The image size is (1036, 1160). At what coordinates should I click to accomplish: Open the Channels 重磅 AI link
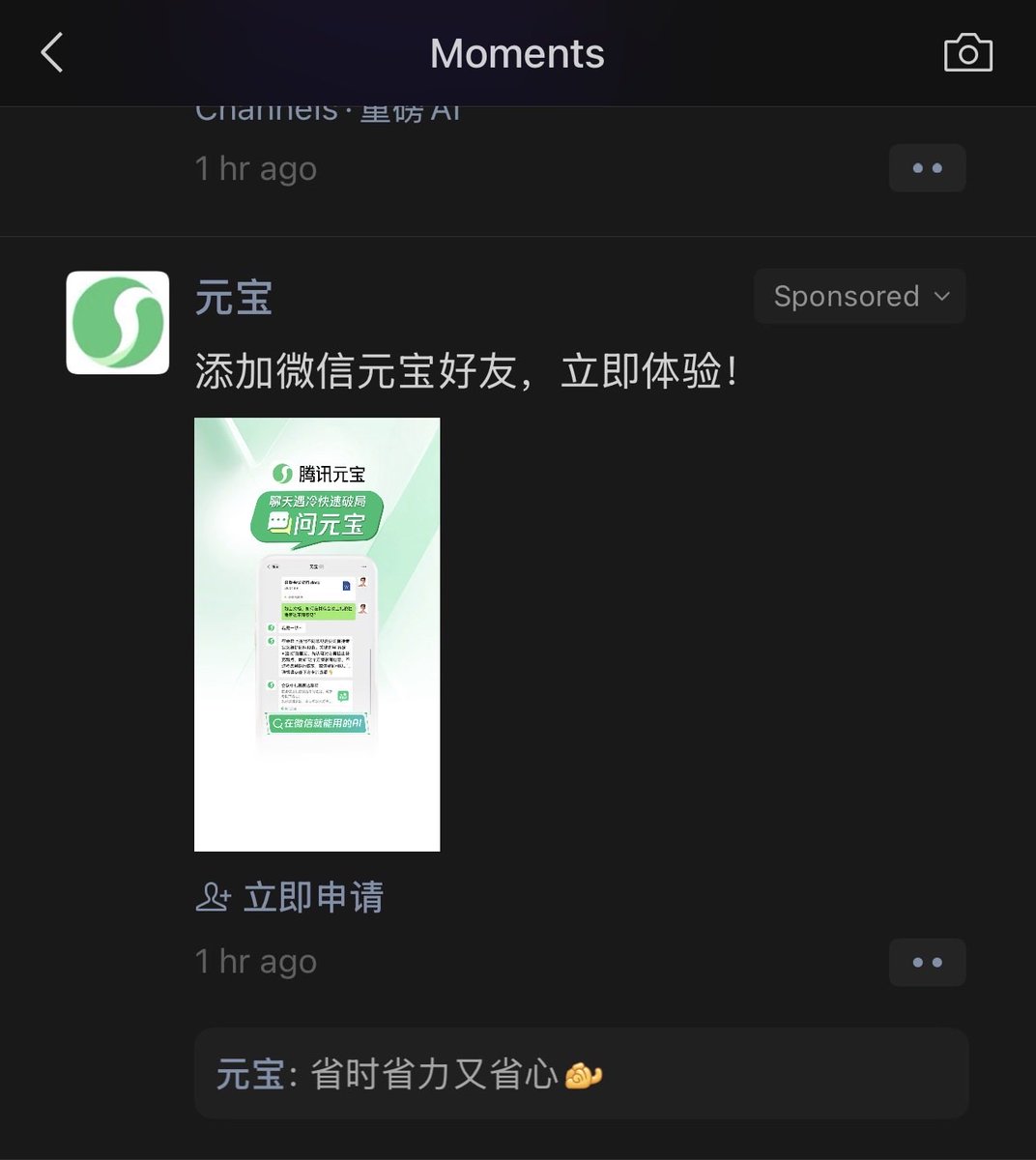(329, 114)
